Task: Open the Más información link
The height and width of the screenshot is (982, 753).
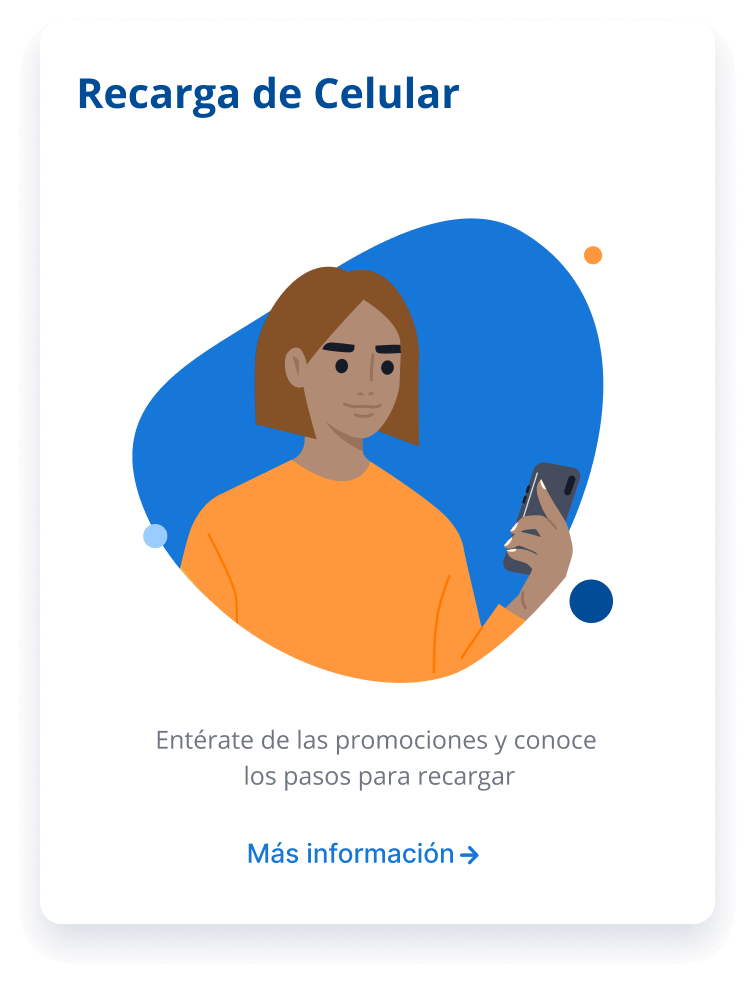Action: click(x=362, y=854)
